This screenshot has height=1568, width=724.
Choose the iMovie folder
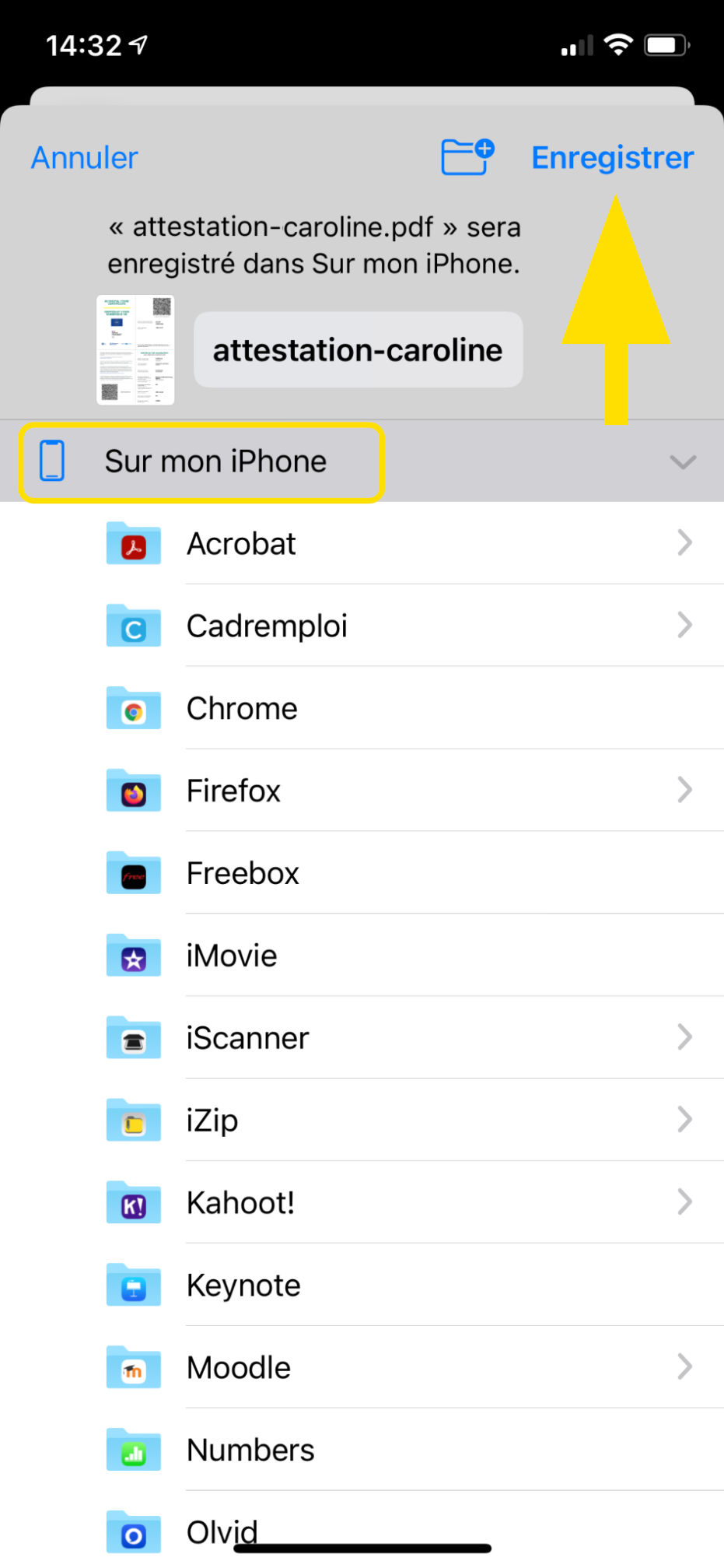pyautogui.click(x=362, y=956)
